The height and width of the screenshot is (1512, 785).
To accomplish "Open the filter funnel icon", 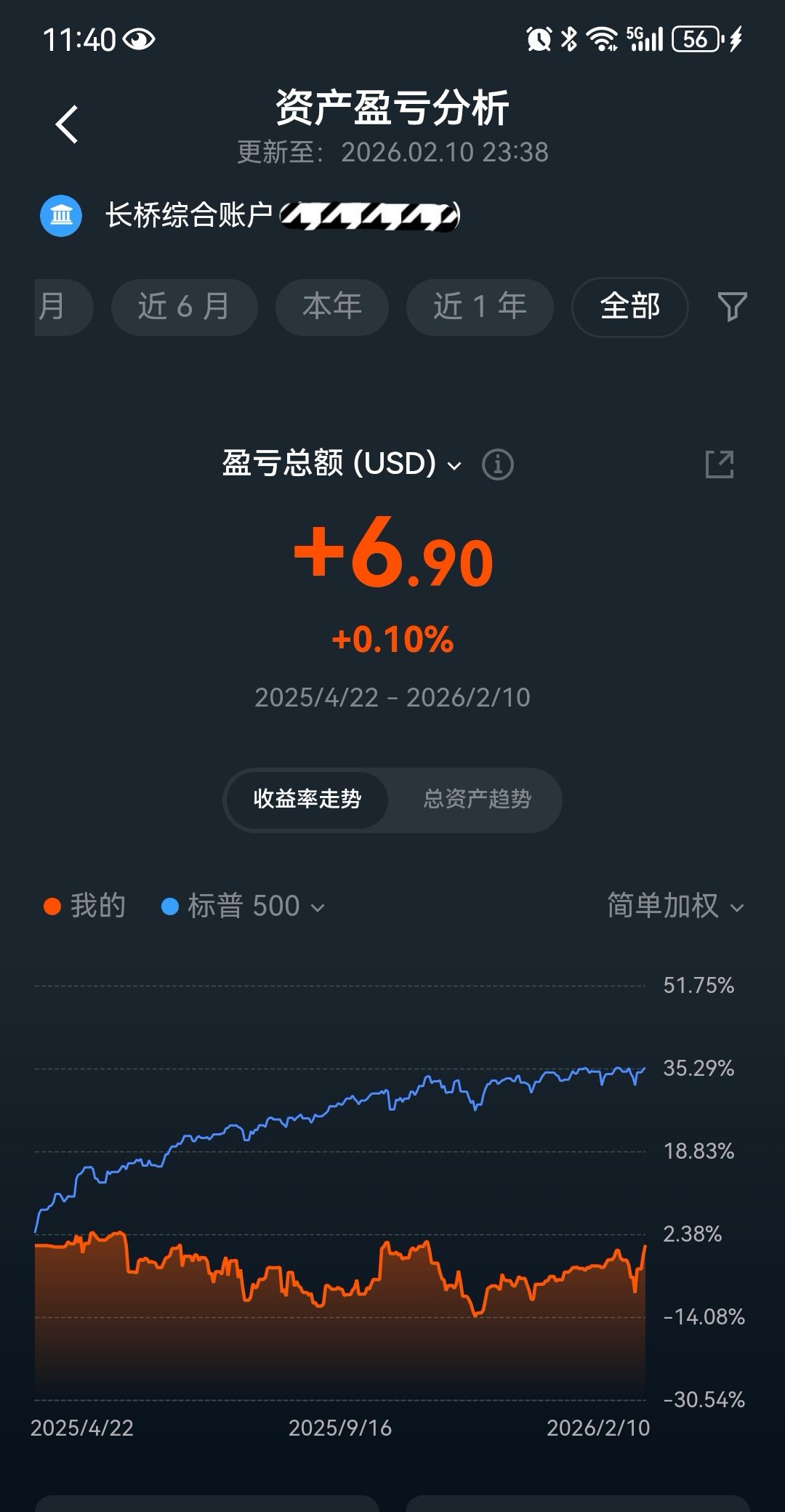I will (x=731, y=307).
